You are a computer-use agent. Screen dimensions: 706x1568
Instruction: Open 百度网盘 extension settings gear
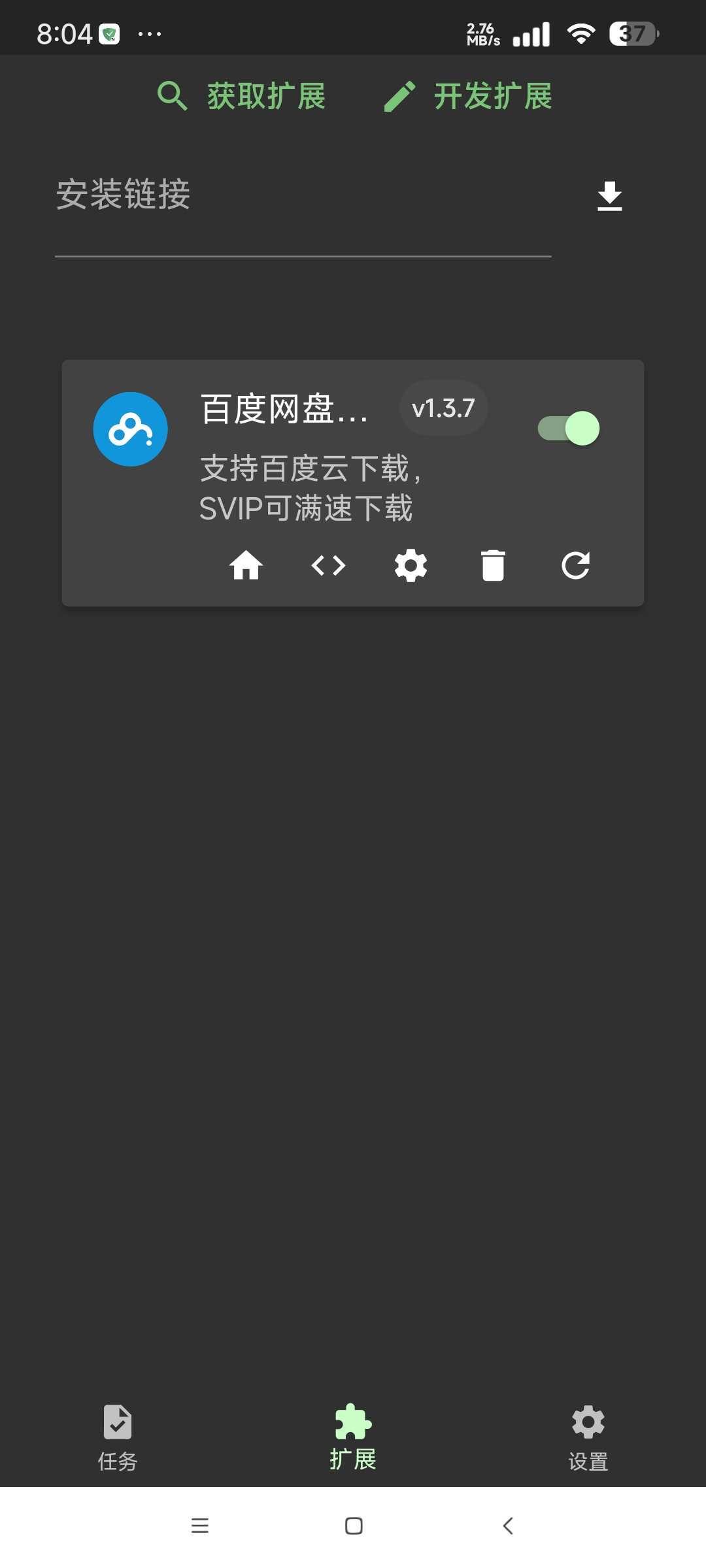(x=411, y=565)
